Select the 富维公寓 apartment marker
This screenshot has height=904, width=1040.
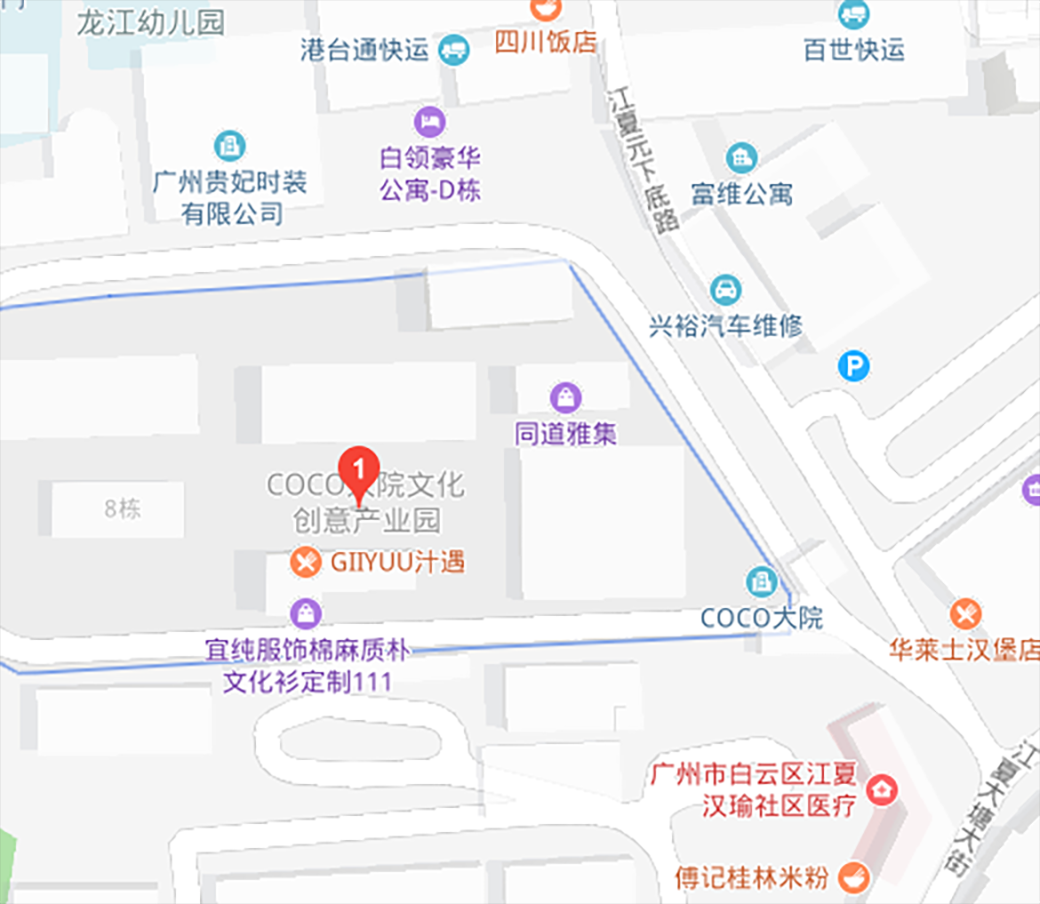click(x=741, y=157)
